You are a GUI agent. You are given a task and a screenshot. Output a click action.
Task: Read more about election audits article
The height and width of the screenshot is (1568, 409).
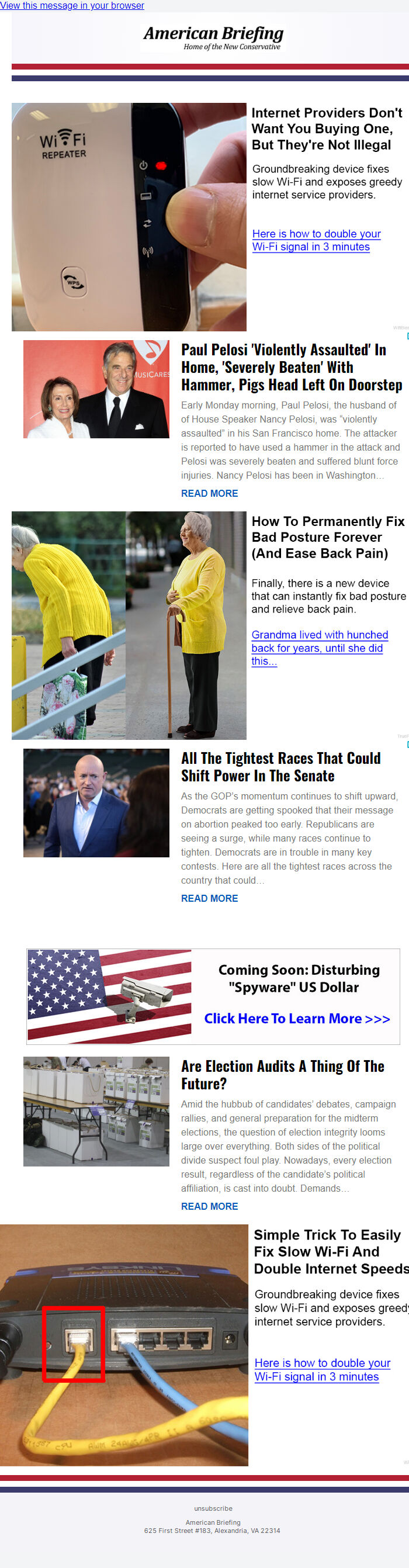click(209, 1206)
